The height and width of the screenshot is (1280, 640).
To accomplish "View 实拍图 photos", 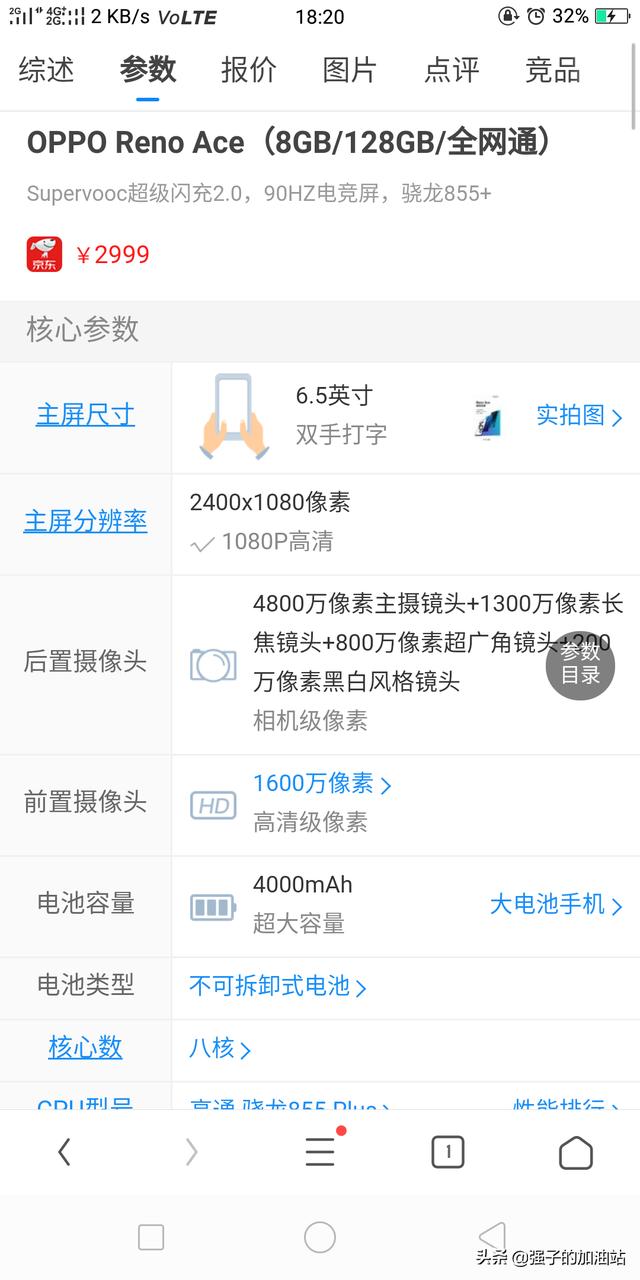I will coord(578,416).
